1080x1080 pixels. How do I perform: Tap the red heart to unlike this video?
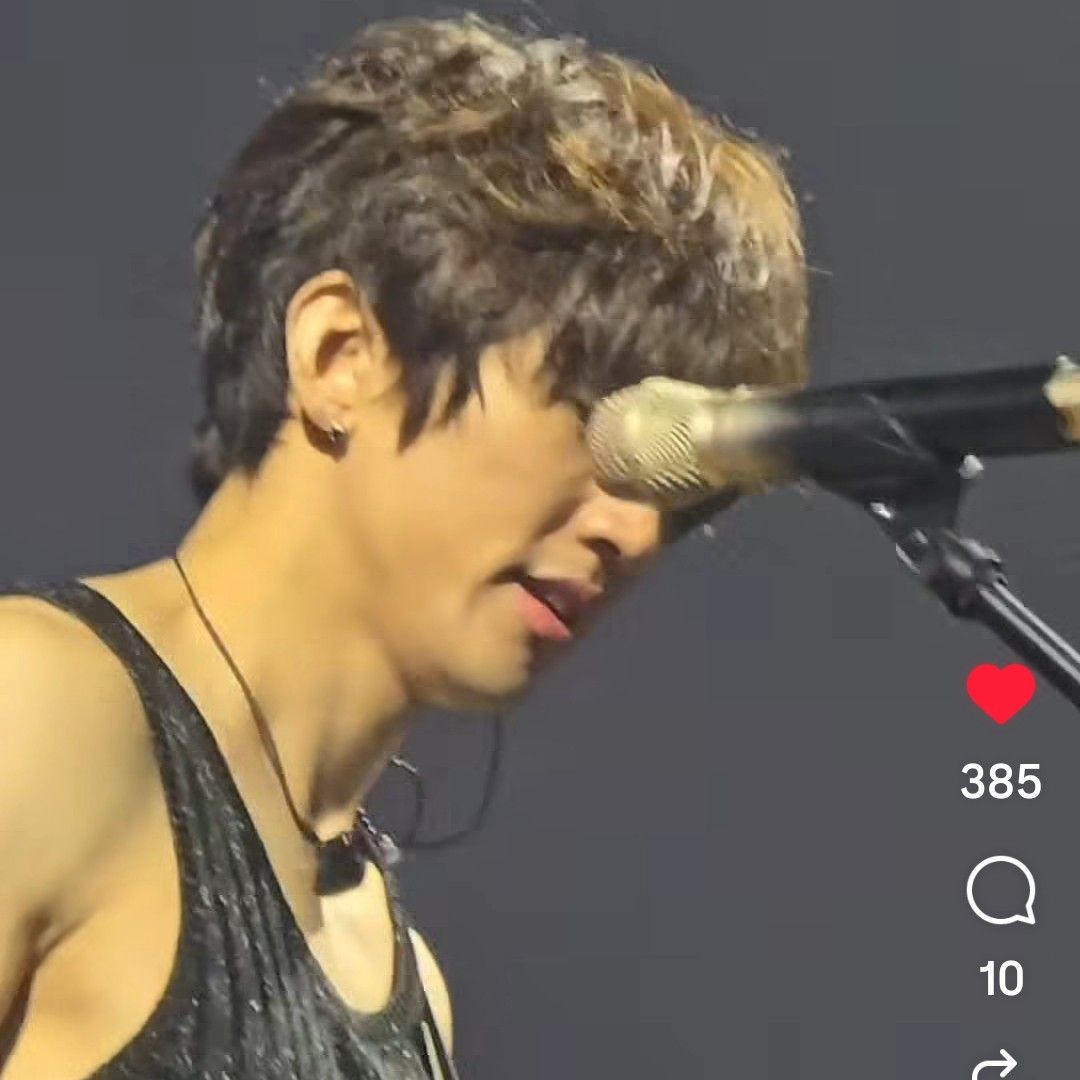coord(1000,693)
